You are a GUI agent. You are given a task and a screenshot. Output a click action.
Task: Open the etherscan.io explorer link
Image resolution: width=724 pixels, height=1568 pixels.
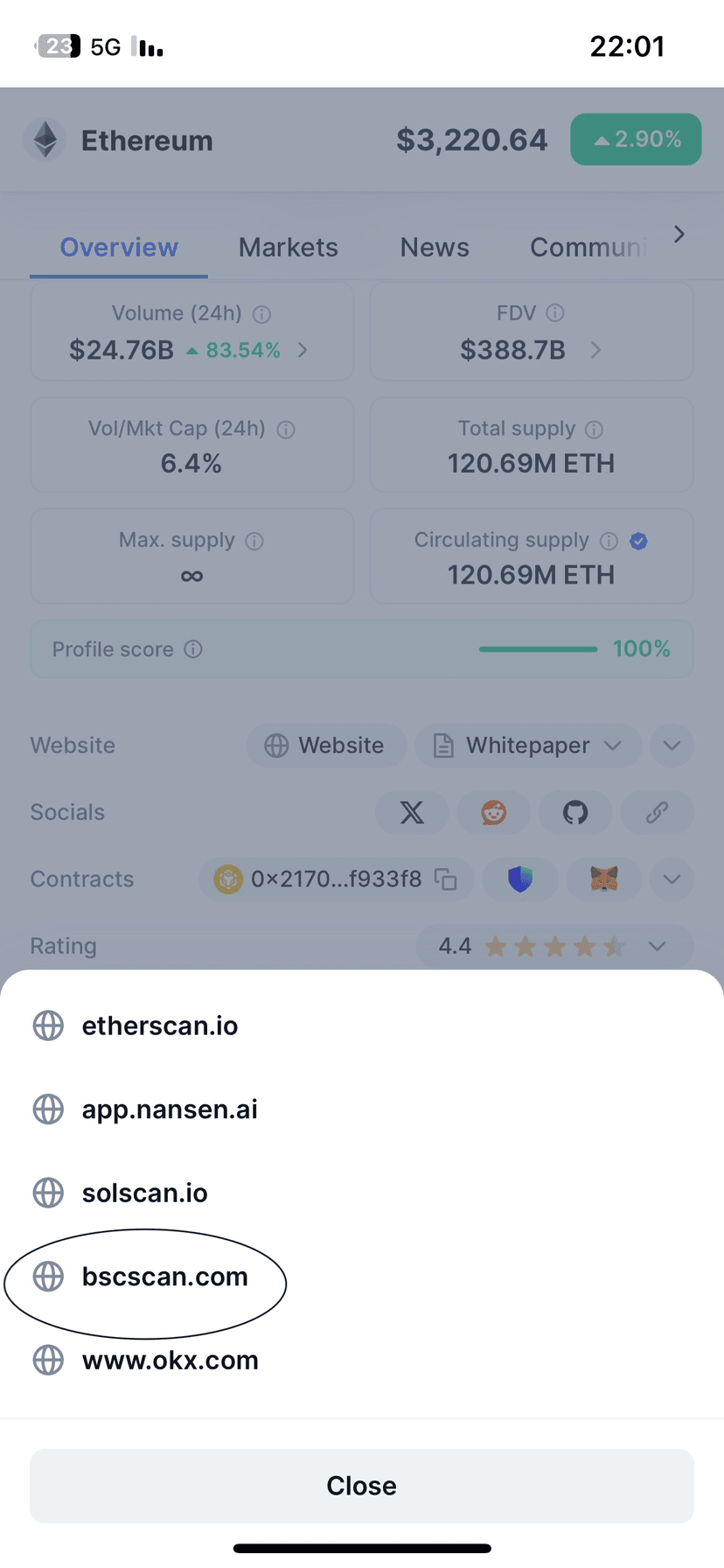coord(159,1025)
